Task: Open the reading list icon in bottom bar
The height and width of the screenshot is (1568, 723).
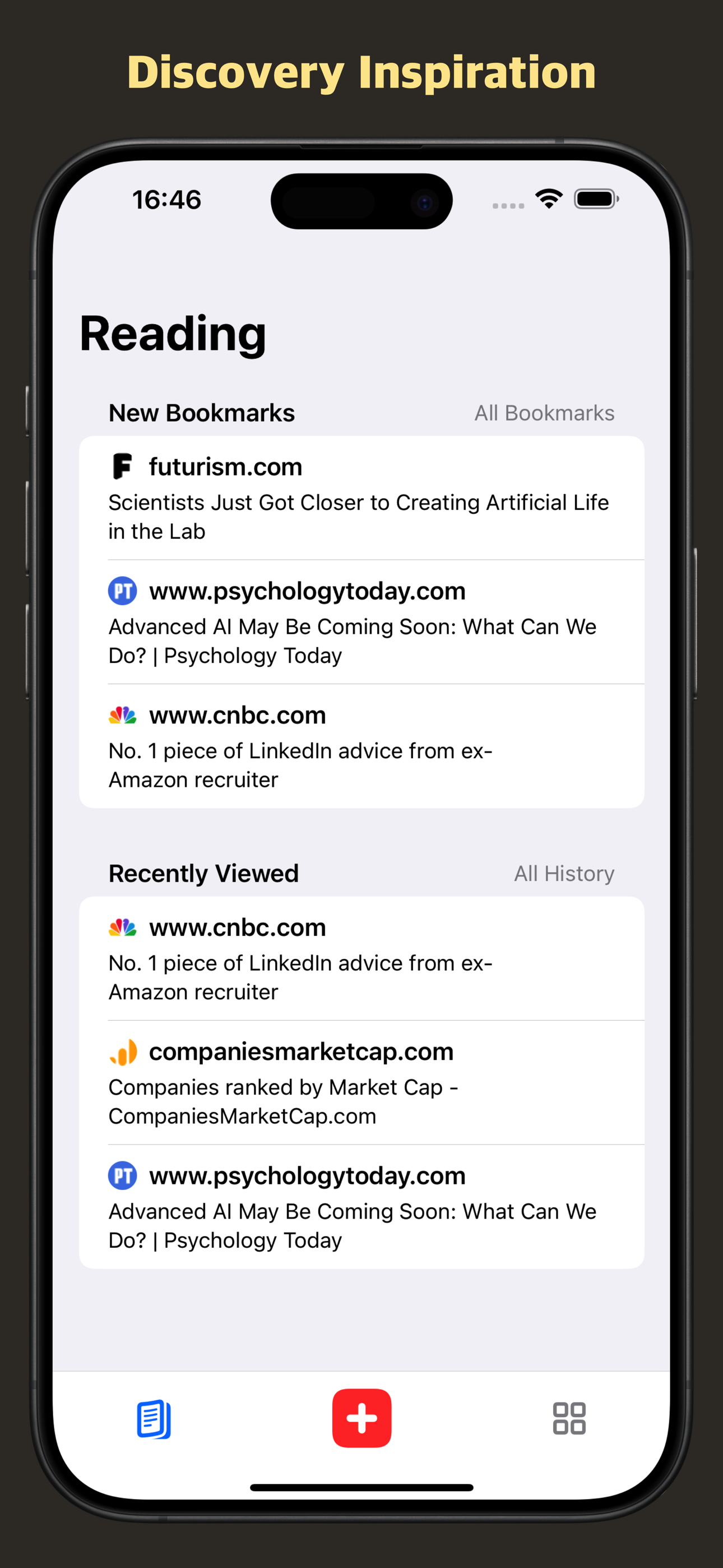Action: click(154, 1419)
